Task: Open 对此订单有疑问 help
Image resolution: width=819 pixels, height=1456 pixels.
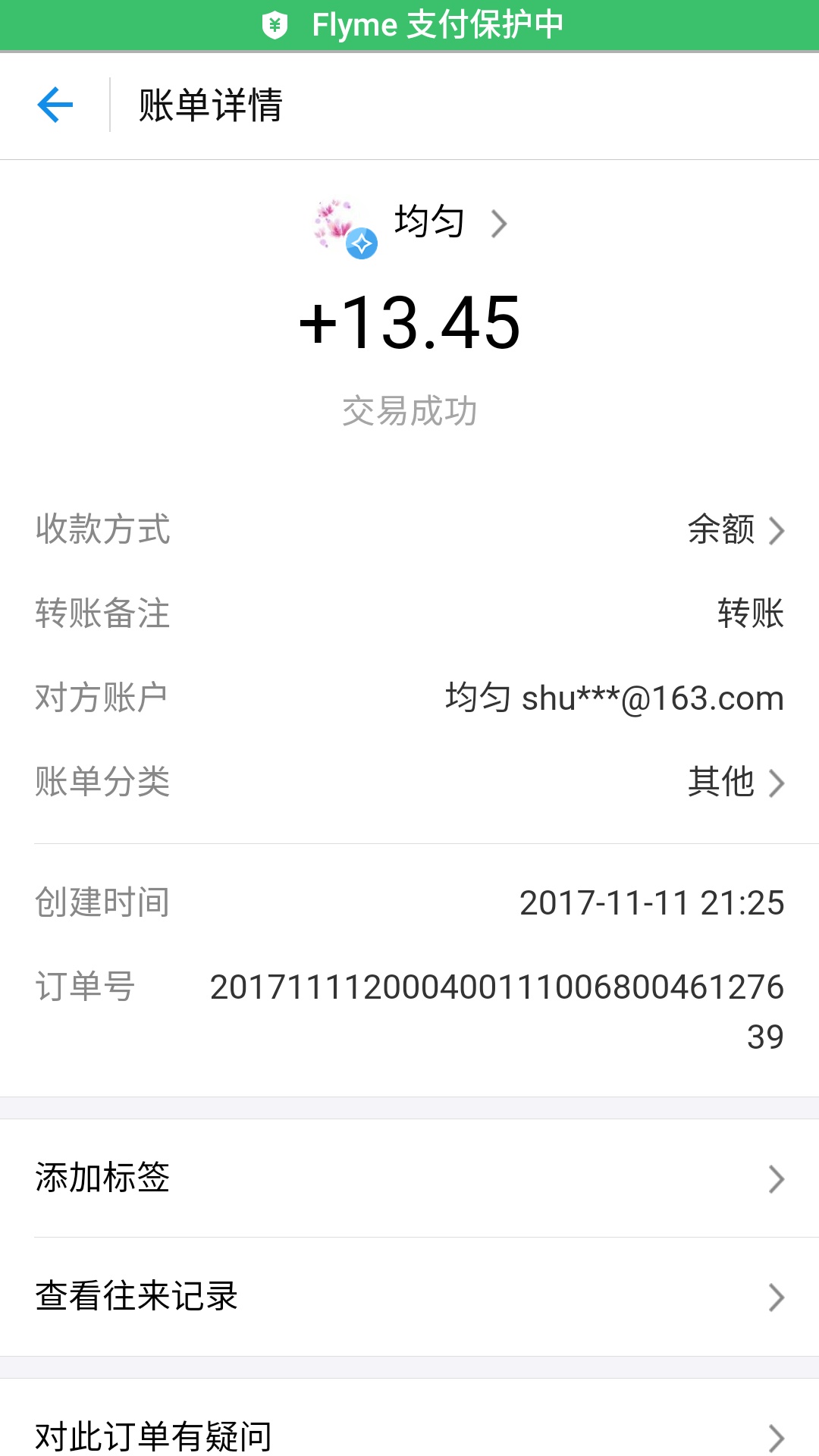Action: click(409, 1435)
